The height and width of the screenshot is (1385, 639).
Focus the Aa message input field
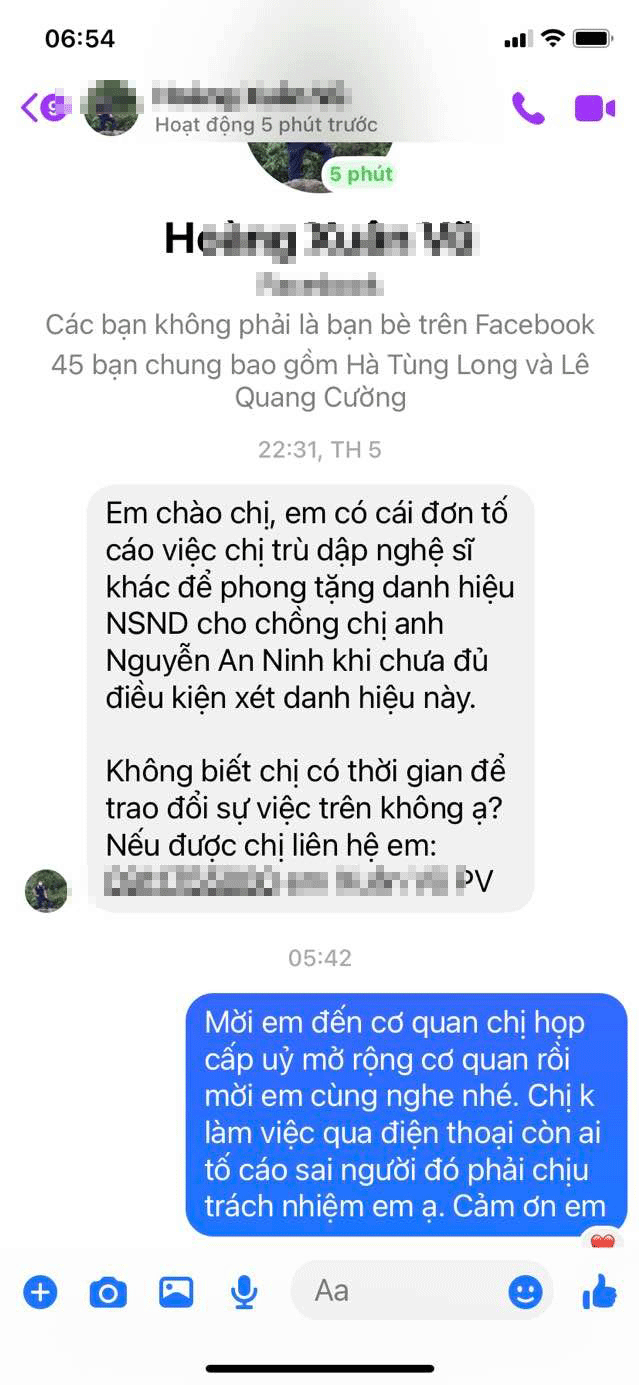[400, 1291]
